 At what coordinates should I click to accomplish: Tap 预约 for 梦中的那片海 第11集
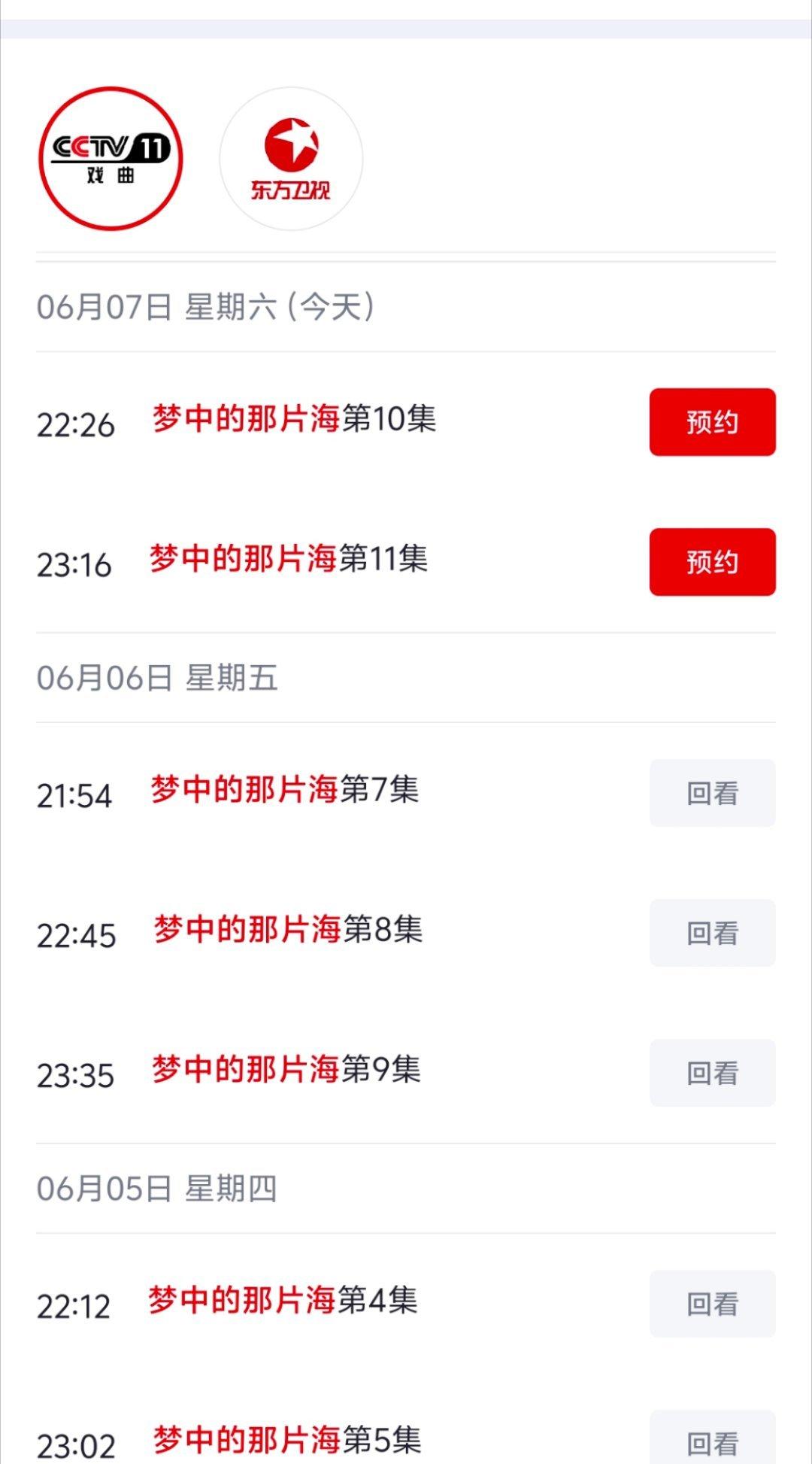[x=712, y=562]
